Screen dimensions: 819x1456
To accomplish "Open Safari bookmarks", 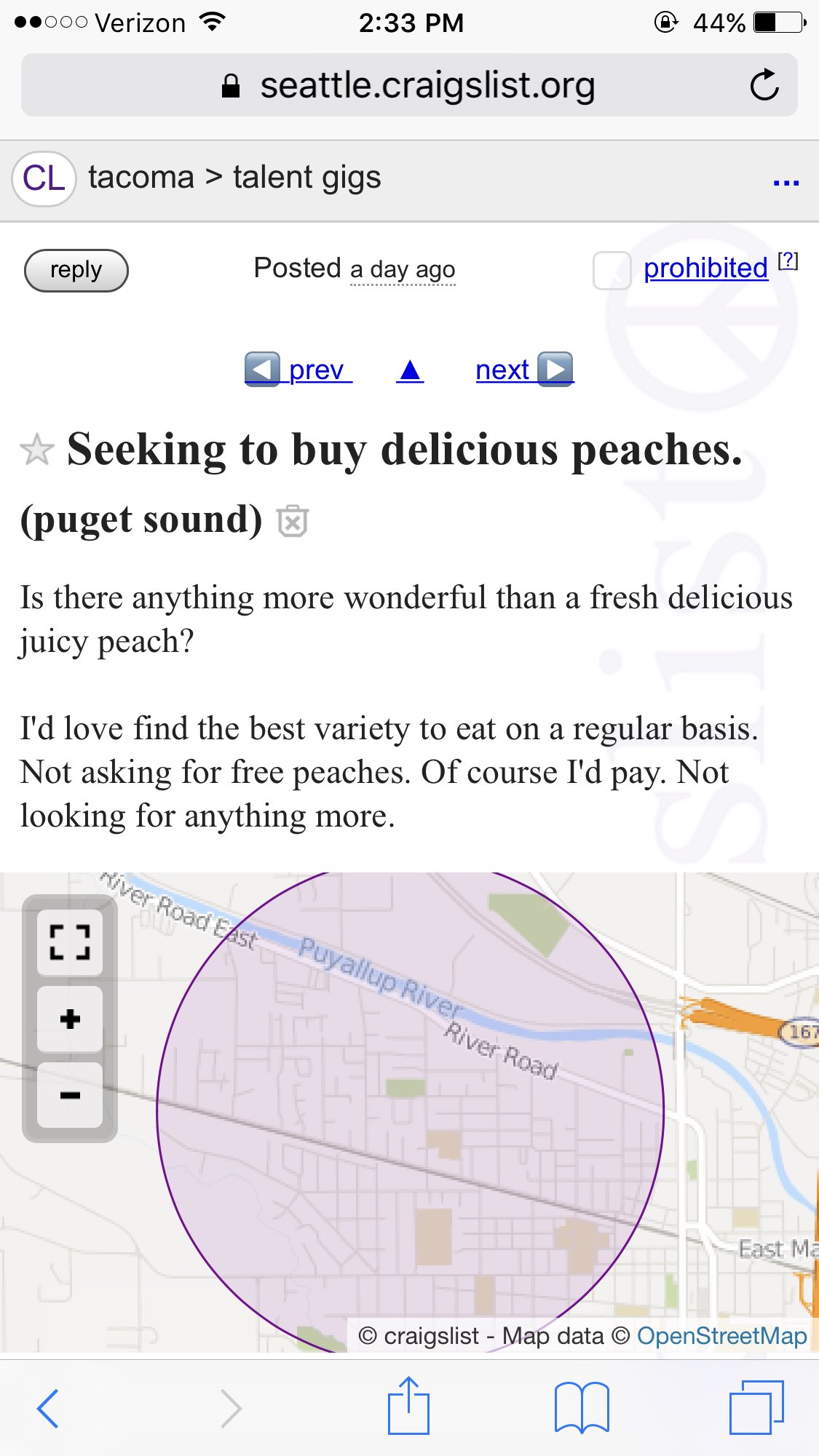I will [x=581, y=1408].
